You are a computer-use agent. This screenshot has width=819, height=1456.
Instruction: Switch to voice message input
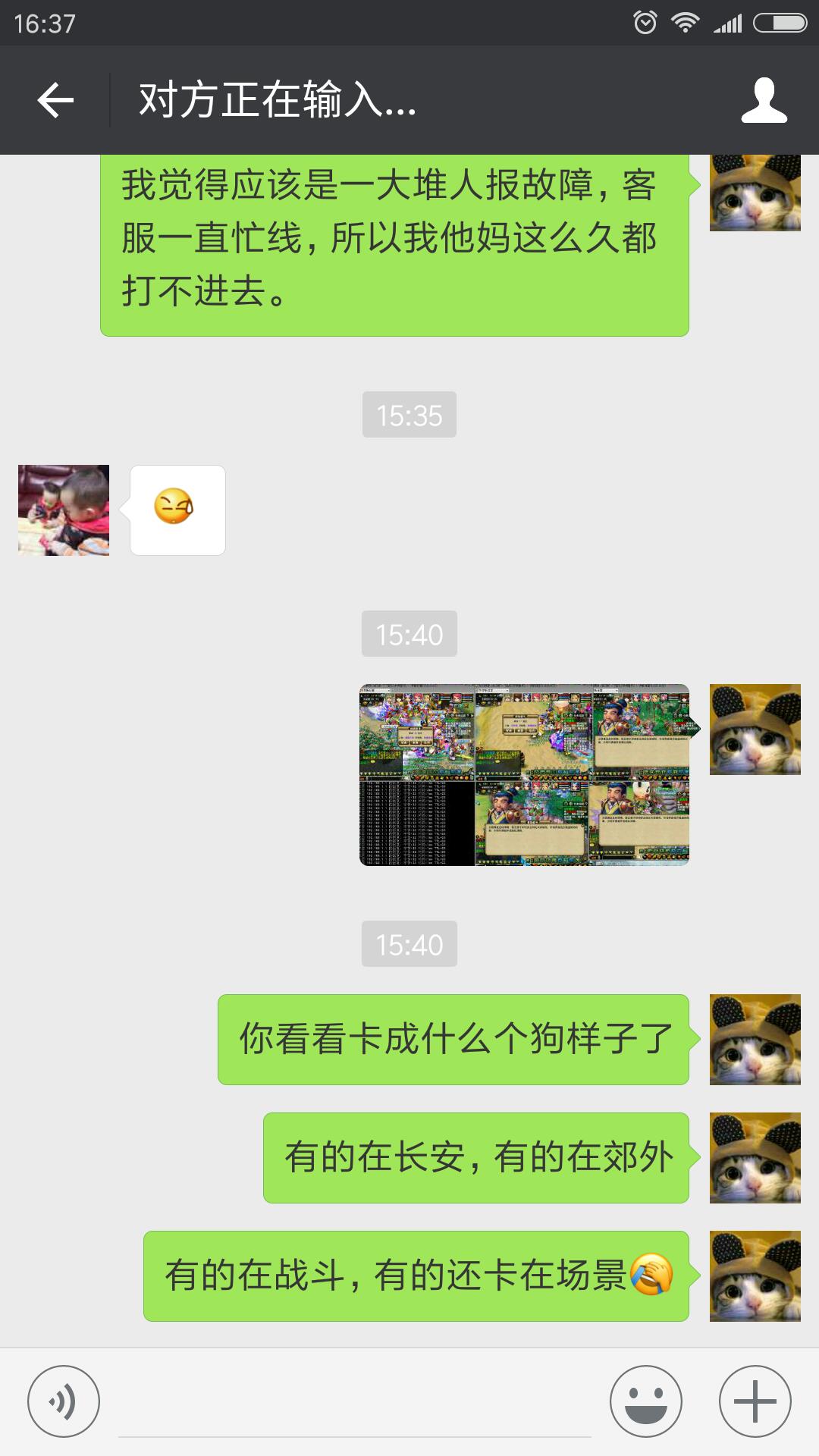pyautogui.click(x=64, y=1401)
